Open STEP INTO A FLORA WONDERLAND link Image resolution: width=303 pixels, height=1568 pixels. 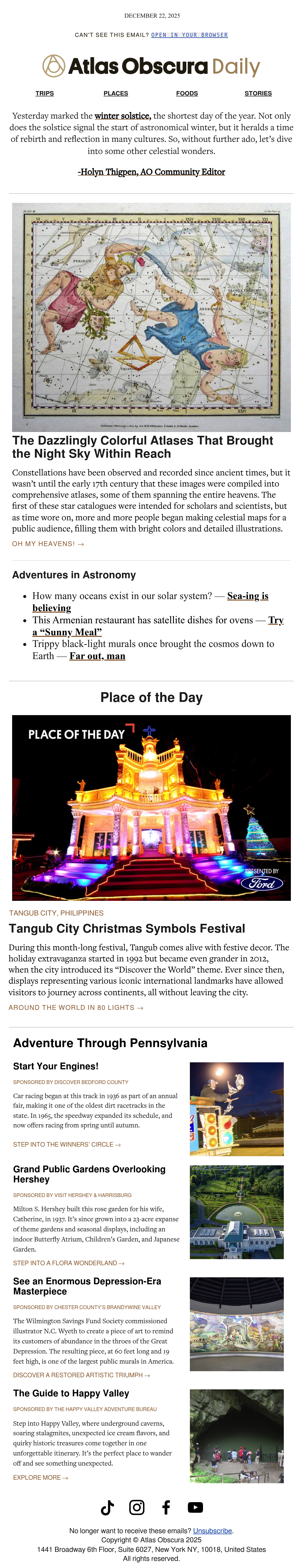pyautogui.click(x=69, y=1263)
